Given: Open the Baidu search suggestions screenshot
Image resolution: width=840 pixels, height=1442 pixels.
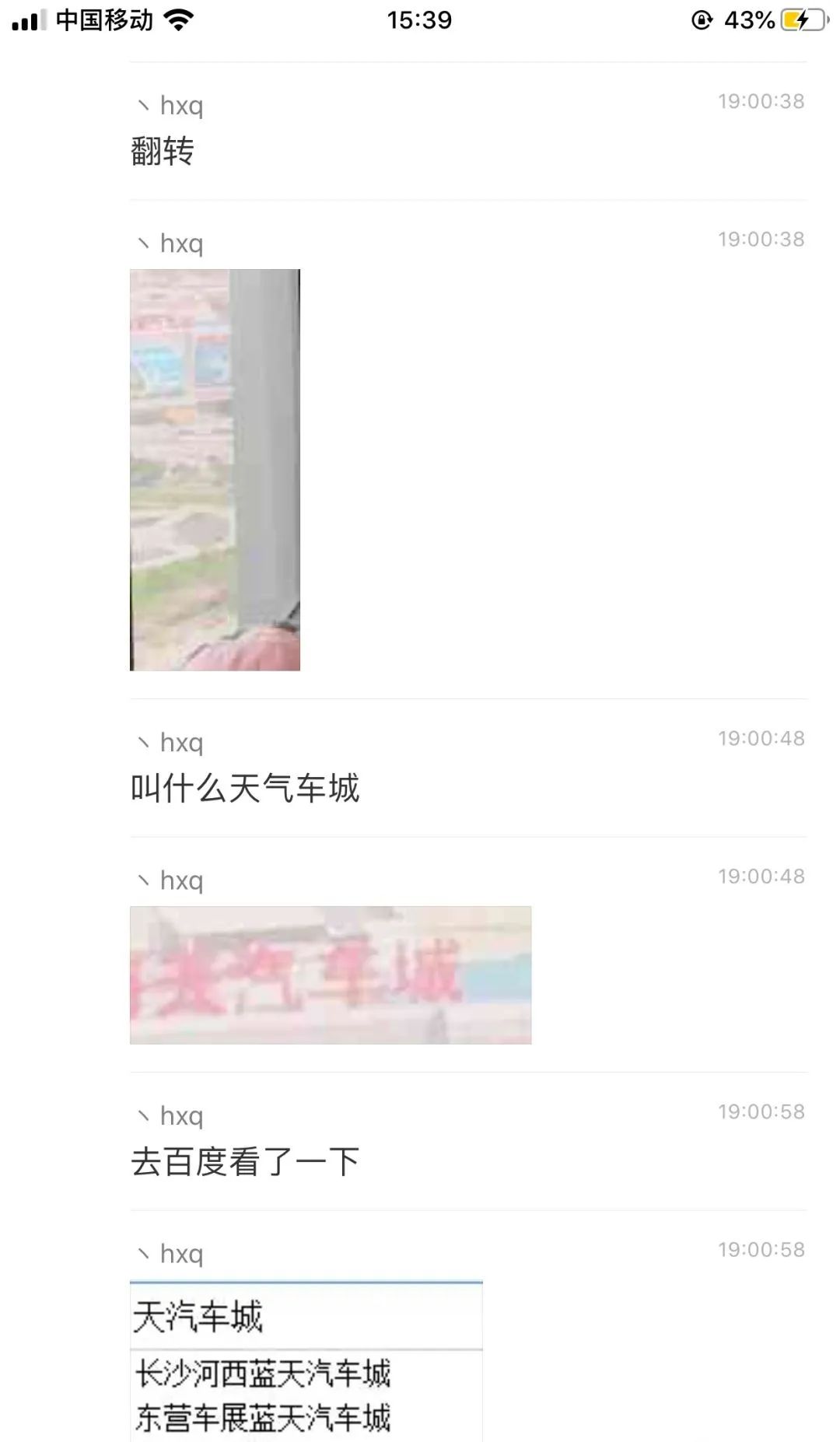Looking at the screenshot, I should (x=306, y=1361).
